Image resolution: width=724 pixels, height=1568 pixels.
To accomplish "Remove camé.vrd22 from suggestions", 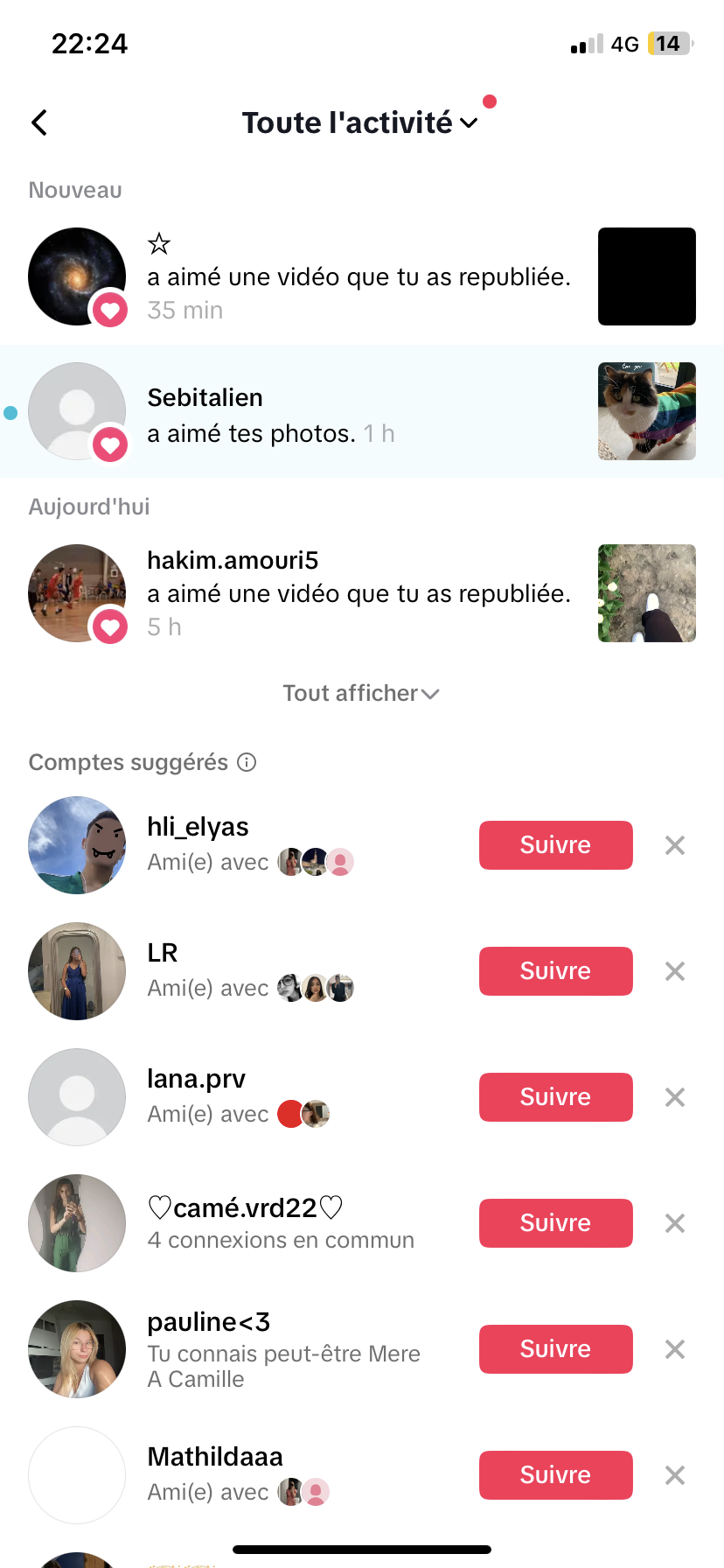I will click(674, 1223).
